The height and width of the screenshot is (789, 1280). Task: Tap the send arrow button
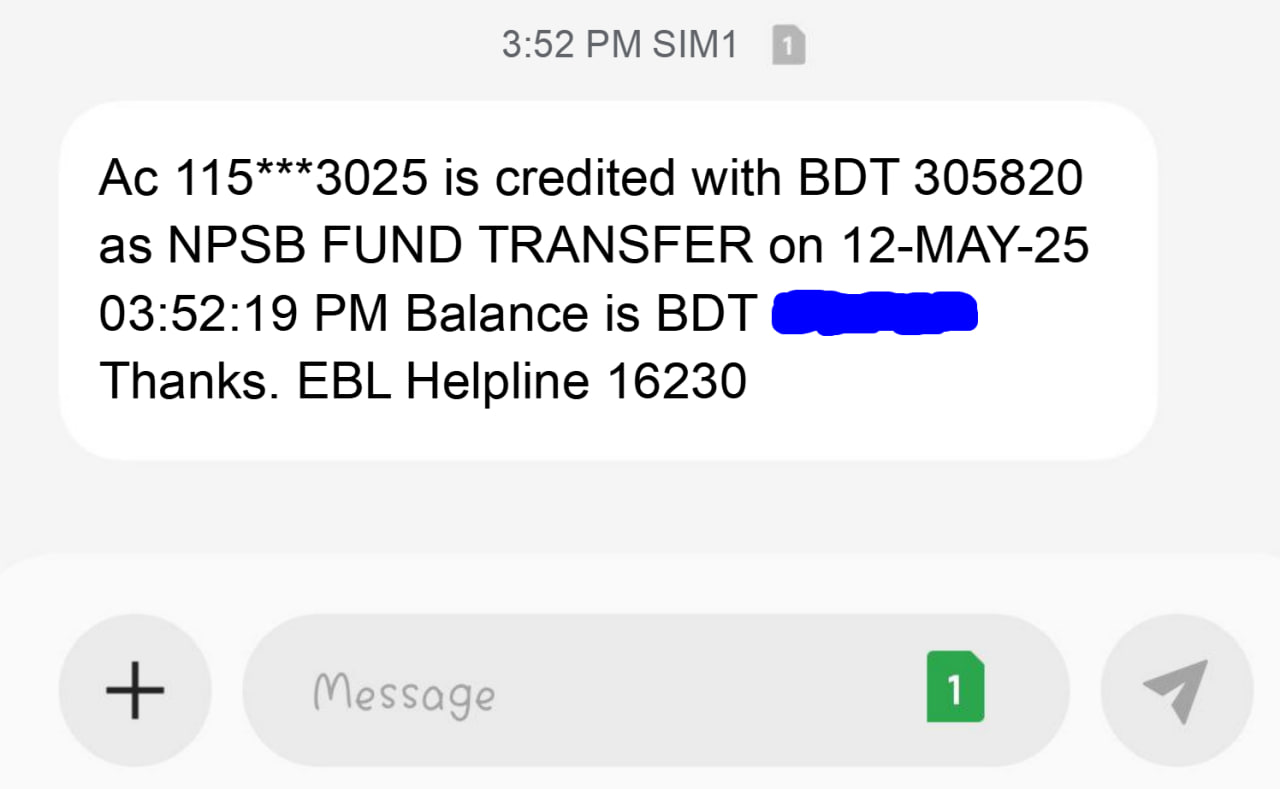(1176, 690)
